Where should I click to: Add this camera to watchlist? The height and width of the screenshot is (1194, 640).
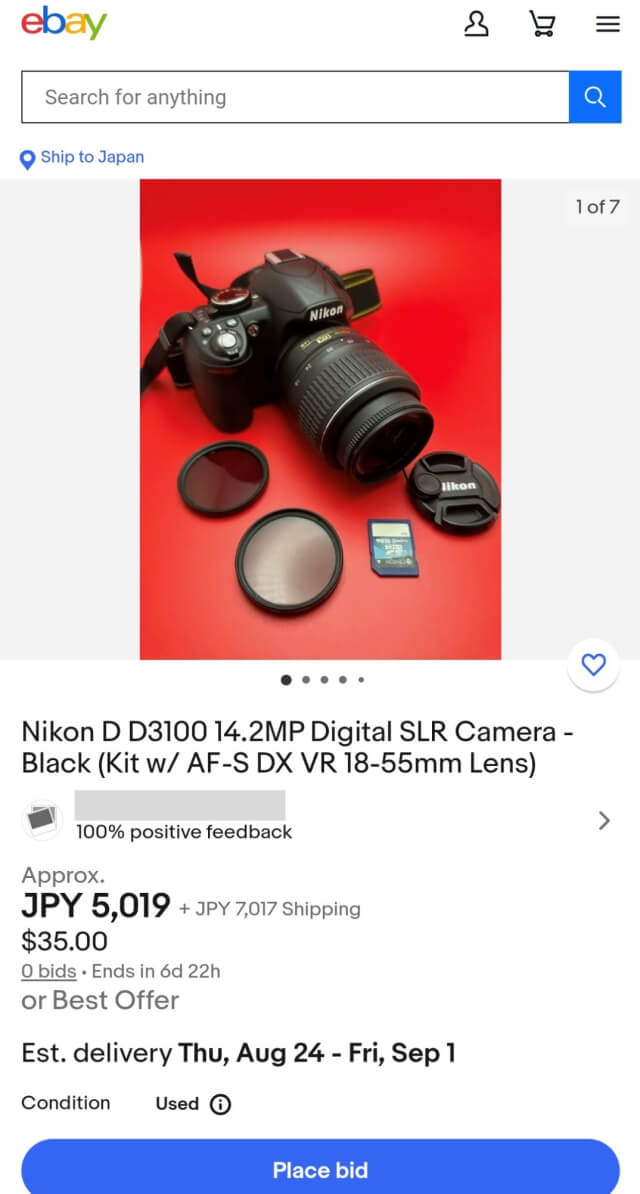click(x=594, y=665)
